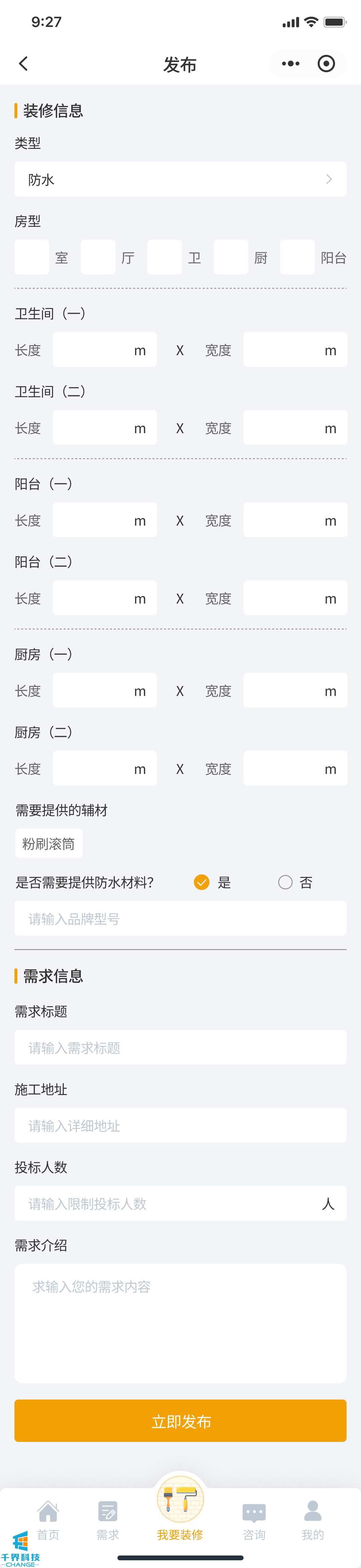Switch to the 首页 tab
The width and height of the screenshot is (361, 1568).
(48, 1519)
